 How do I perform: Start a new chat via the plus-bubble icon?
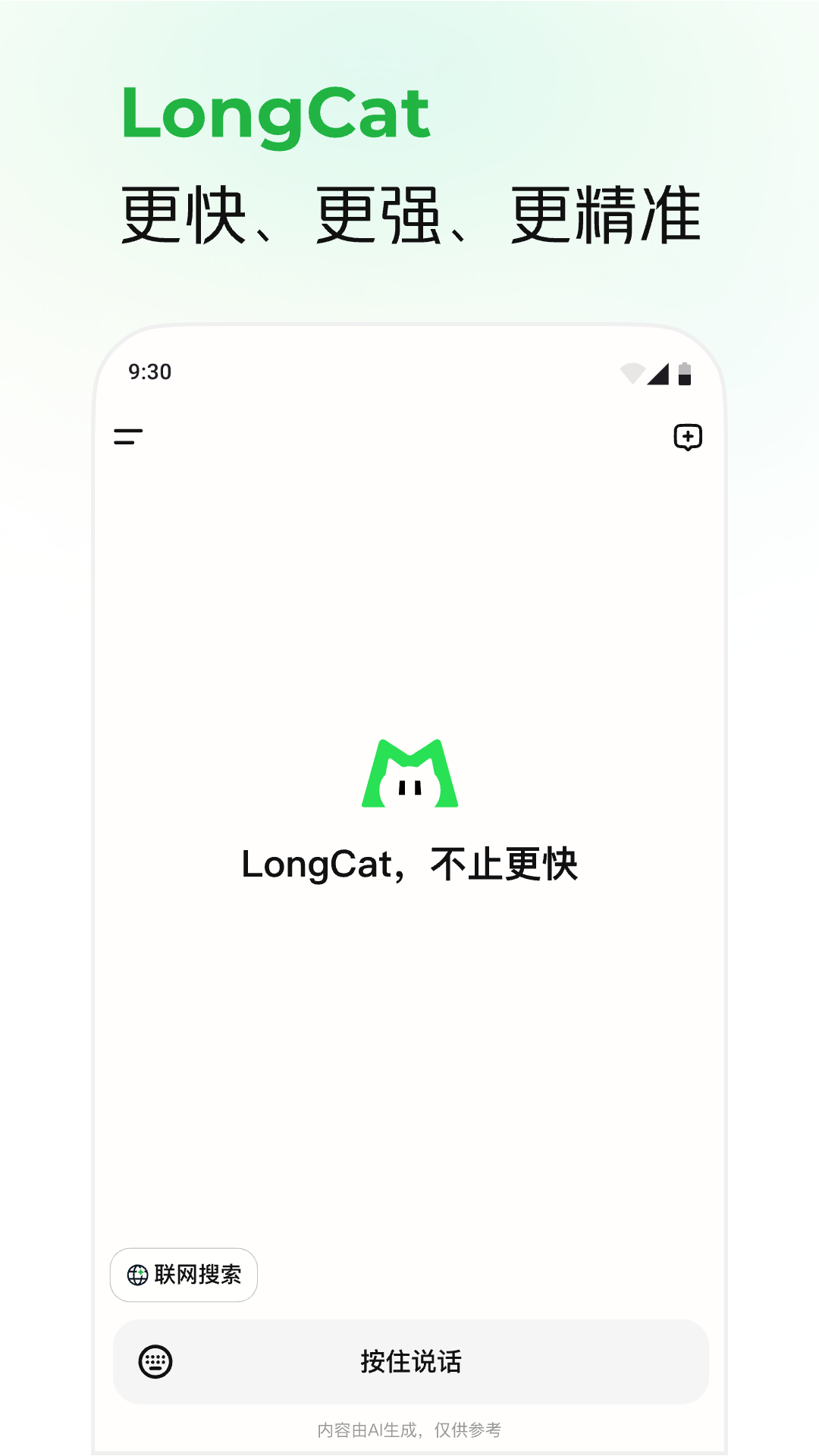tap(687, 437)
